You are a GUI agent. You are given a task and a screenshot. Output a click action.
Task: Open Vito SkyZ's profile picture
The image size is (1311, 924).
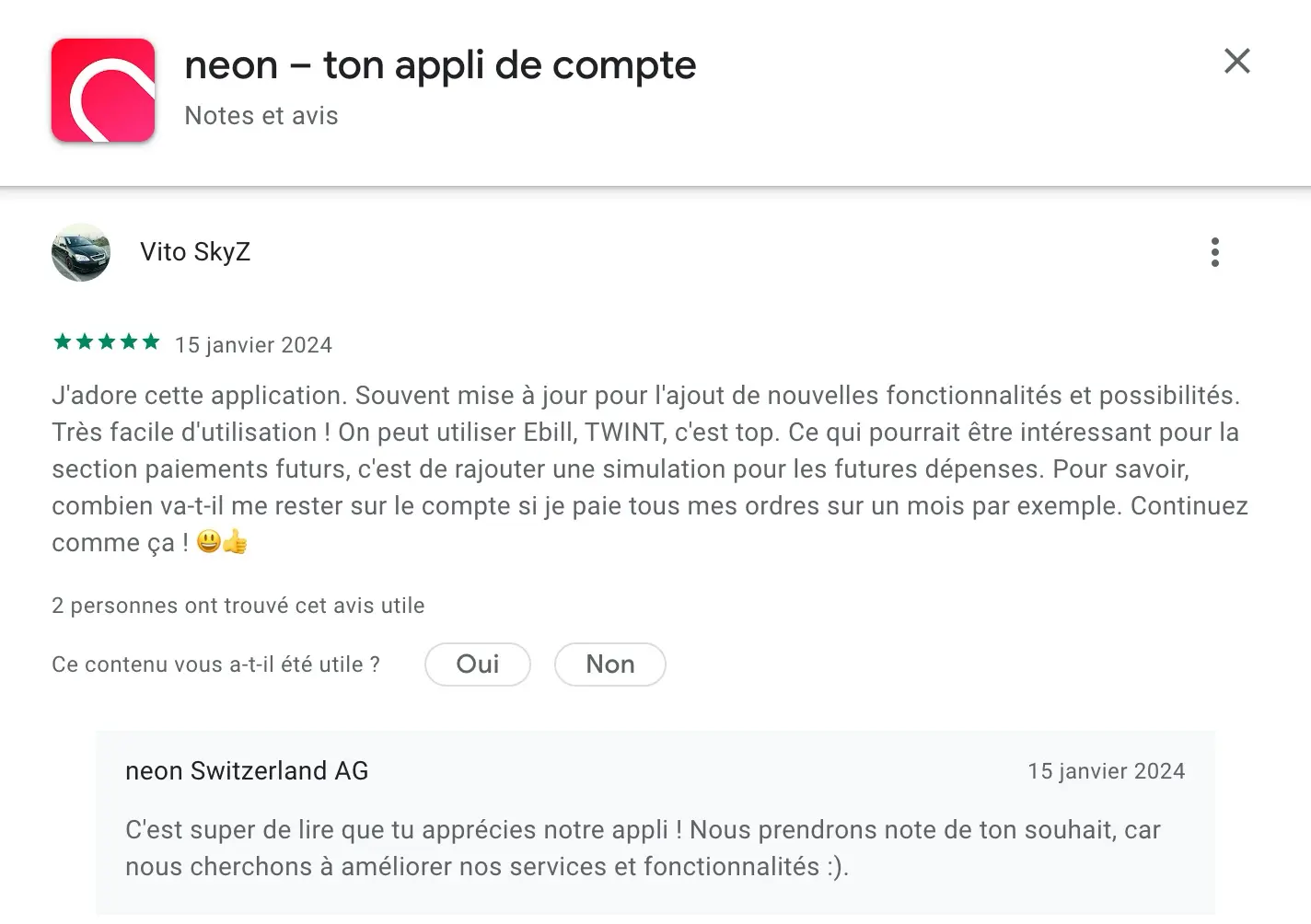pyautogui.click(x=81, y=252)
